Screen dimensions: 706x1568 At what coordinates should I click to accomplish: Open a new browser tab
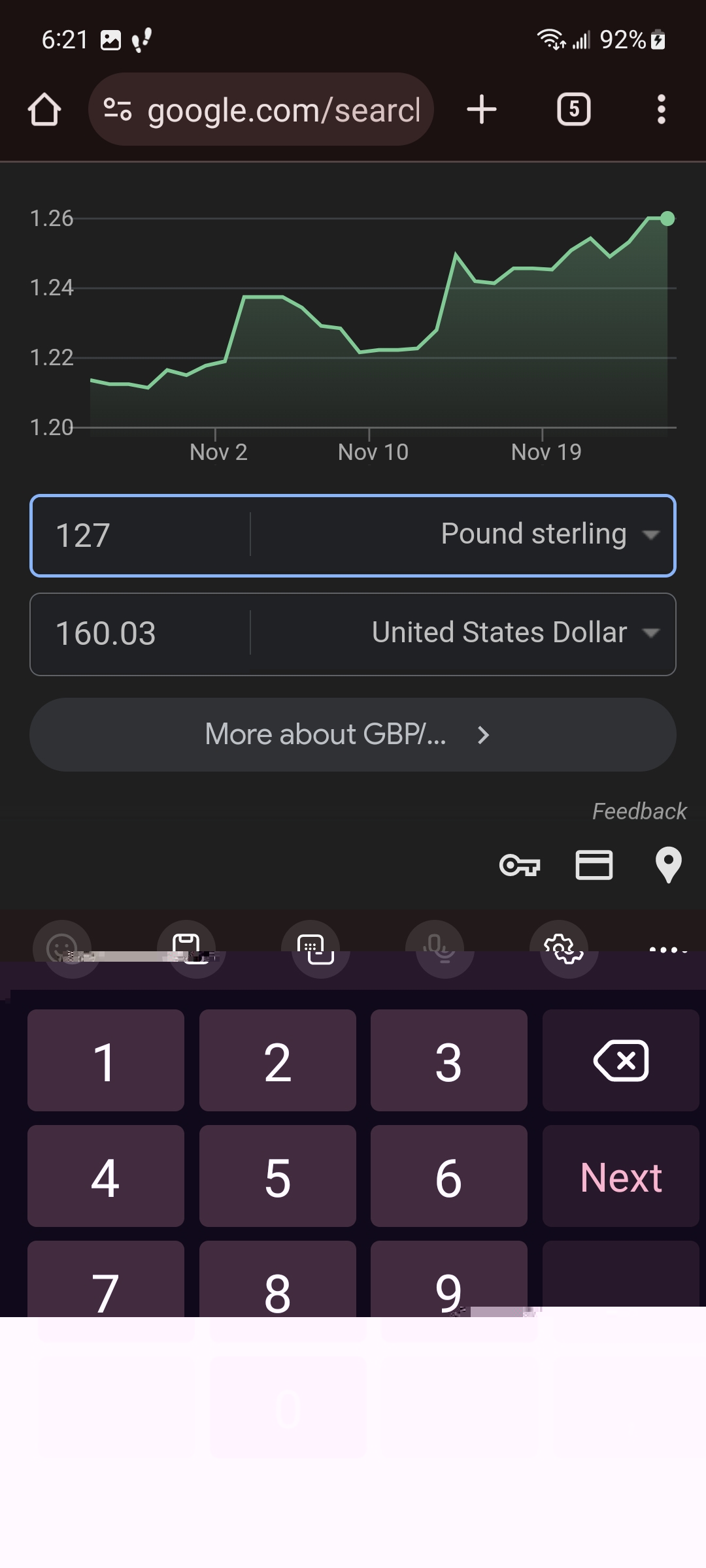(482, 109)
